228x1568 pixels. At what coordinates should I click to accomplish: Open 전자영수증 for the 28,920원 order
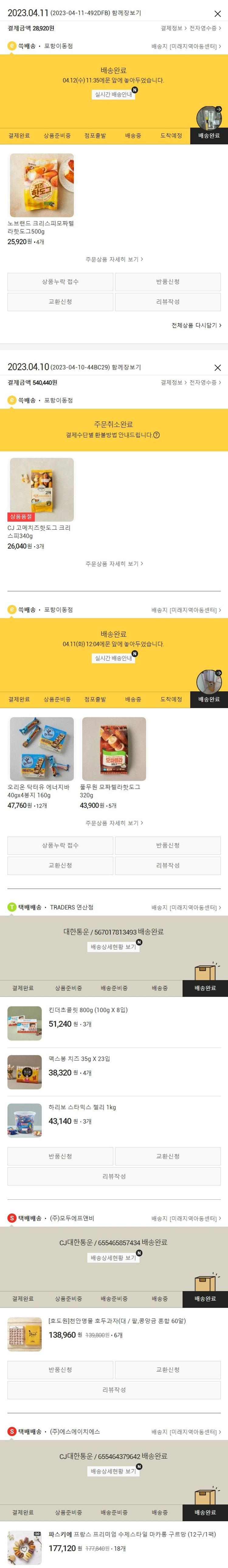click(x=204, y=28)
